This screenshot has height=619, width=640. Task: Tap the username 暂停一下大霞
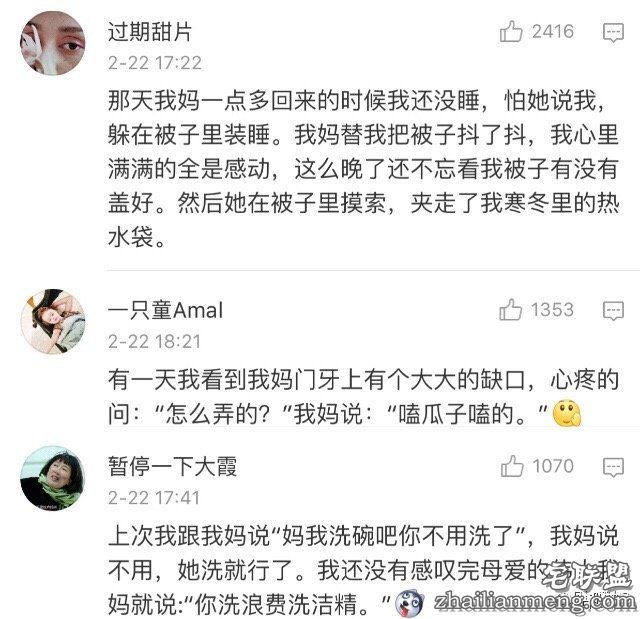click(x=172, y=466)
